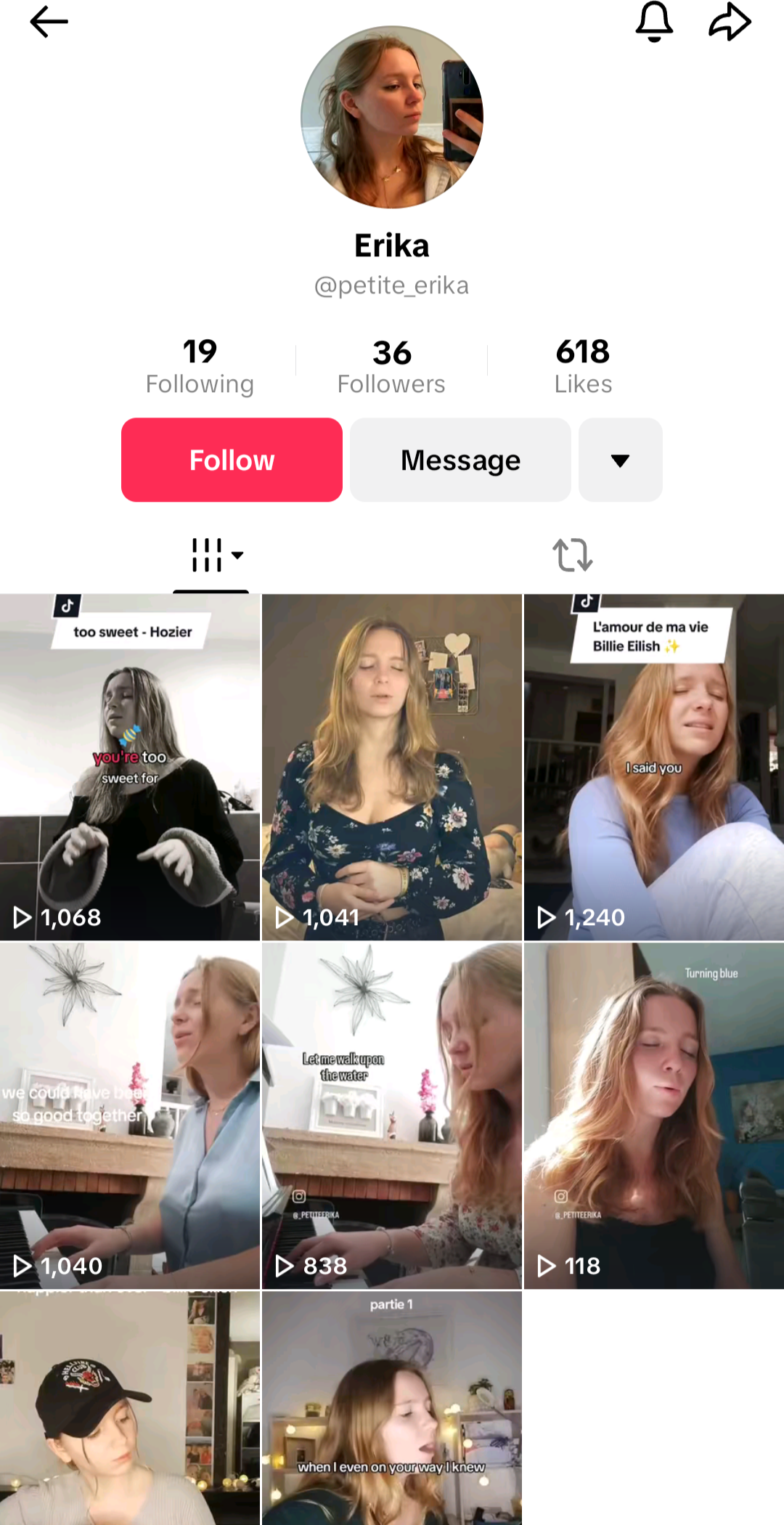
Task: Go back using the top-left arrow
Action: (49, 22)
